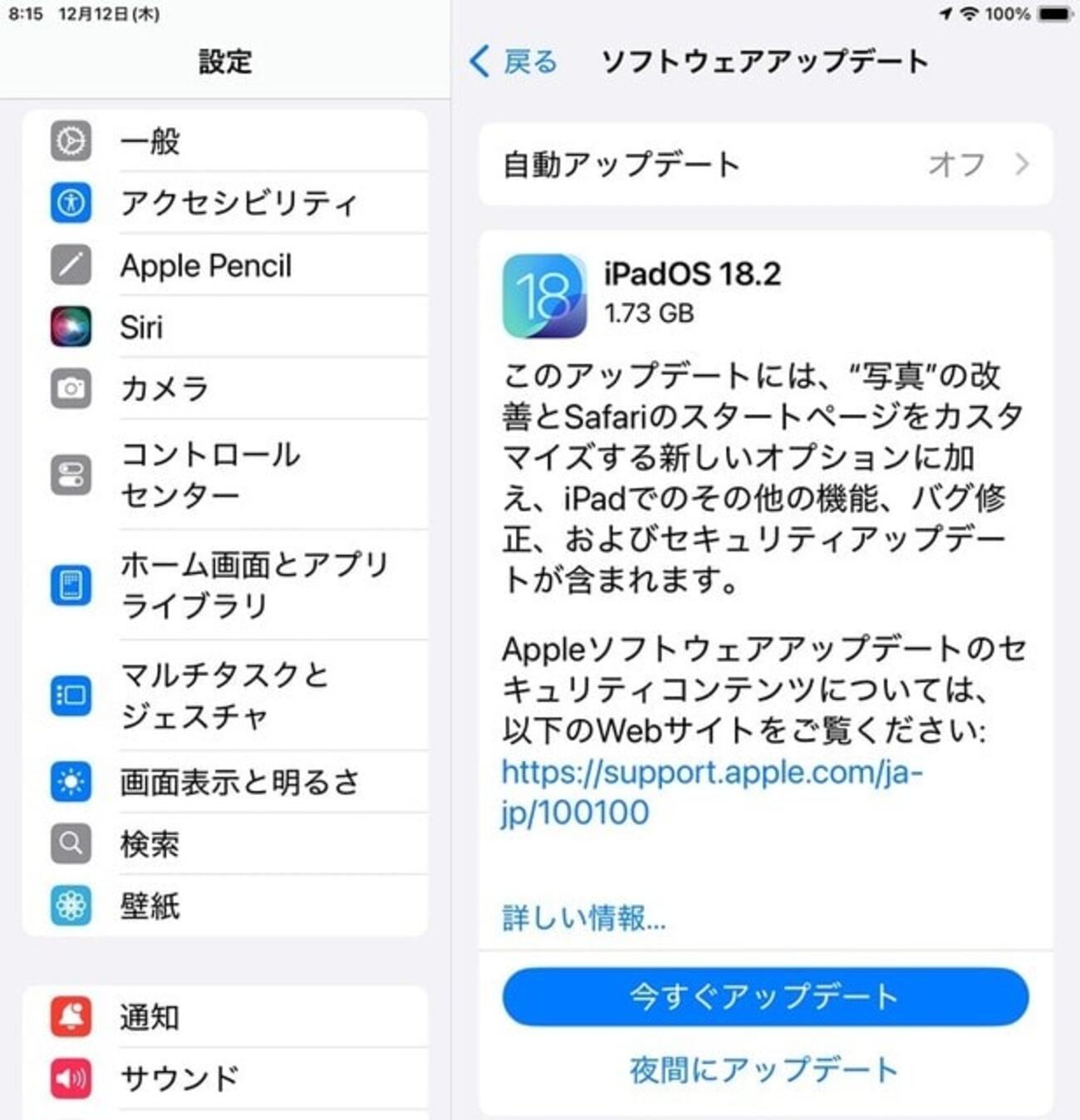
Task: Open マルチタスクとジェスチャ settings
Action: pyautogui.click(x=224, y=695)
